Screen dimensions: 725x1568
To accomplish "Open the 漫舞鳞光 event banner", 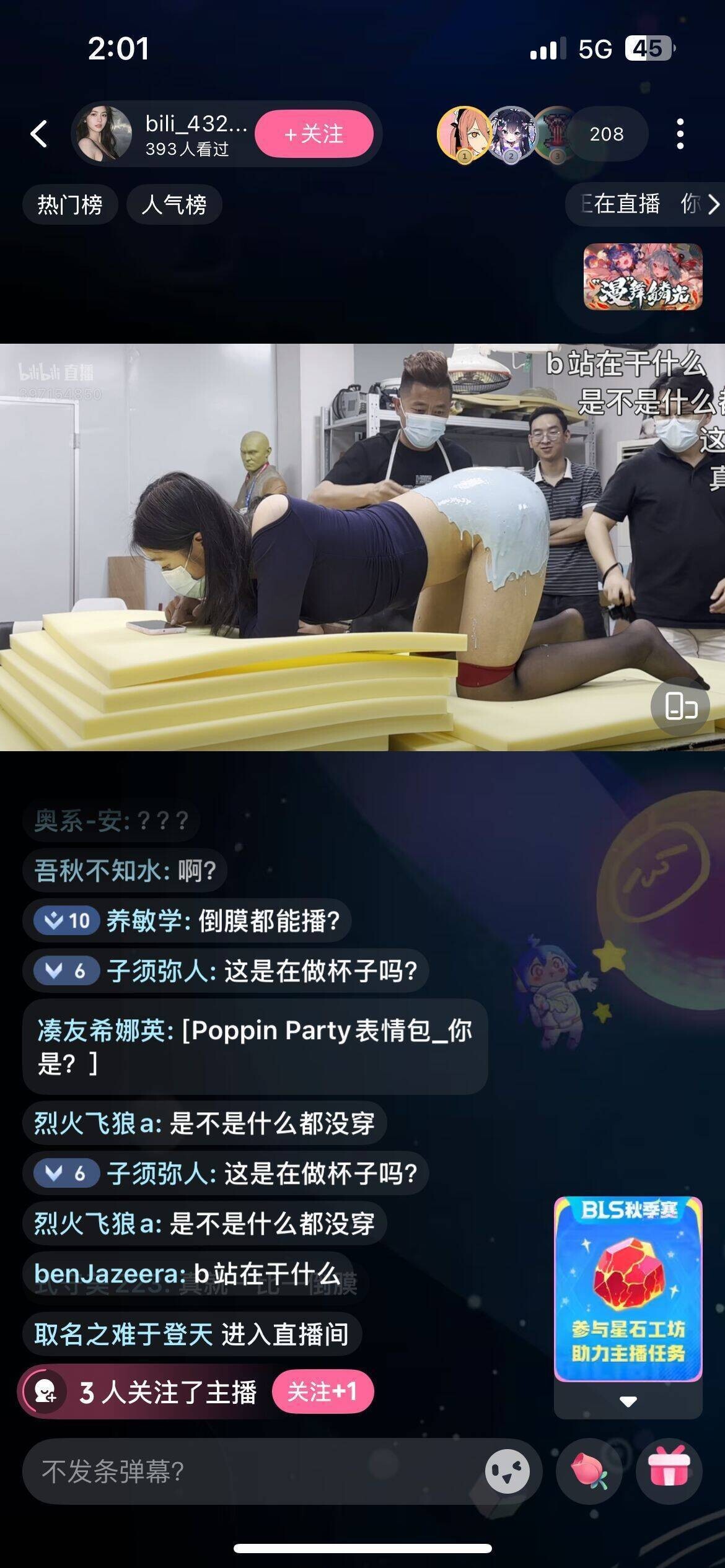I will point(643,277).
